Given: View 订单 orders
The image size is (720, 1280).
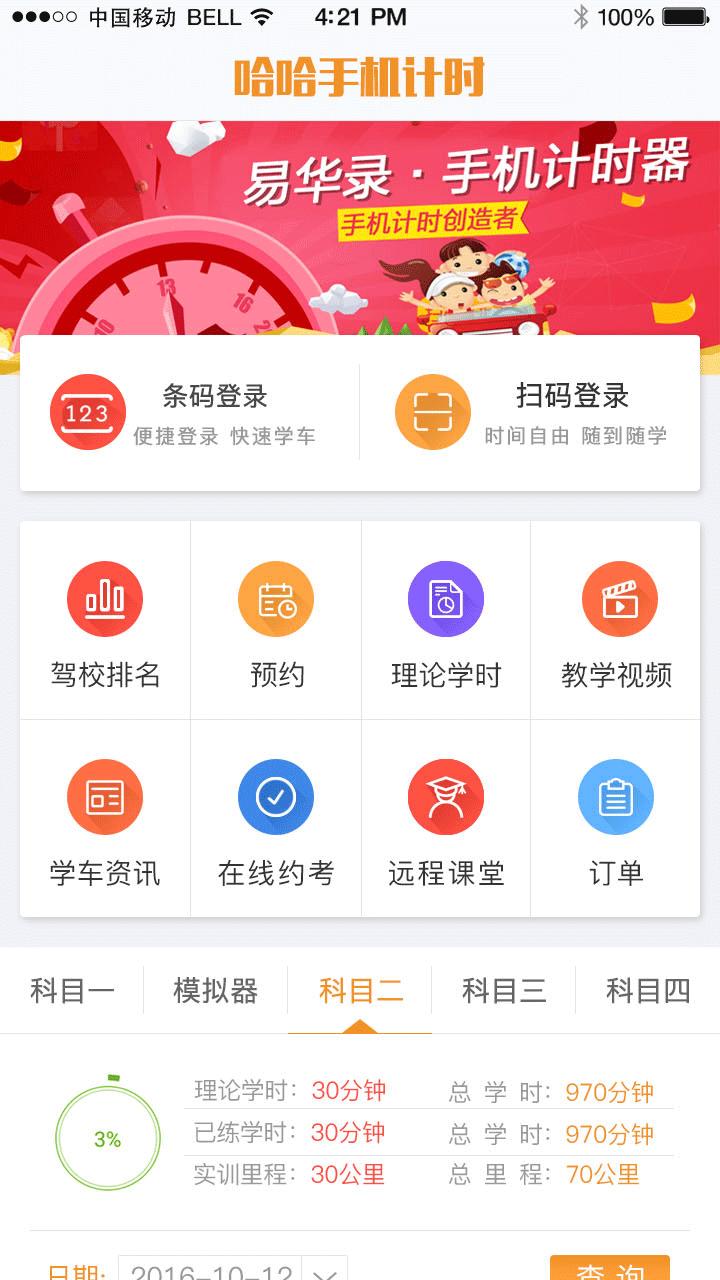Looking at the screenshot, I should (x=616, y=820).
